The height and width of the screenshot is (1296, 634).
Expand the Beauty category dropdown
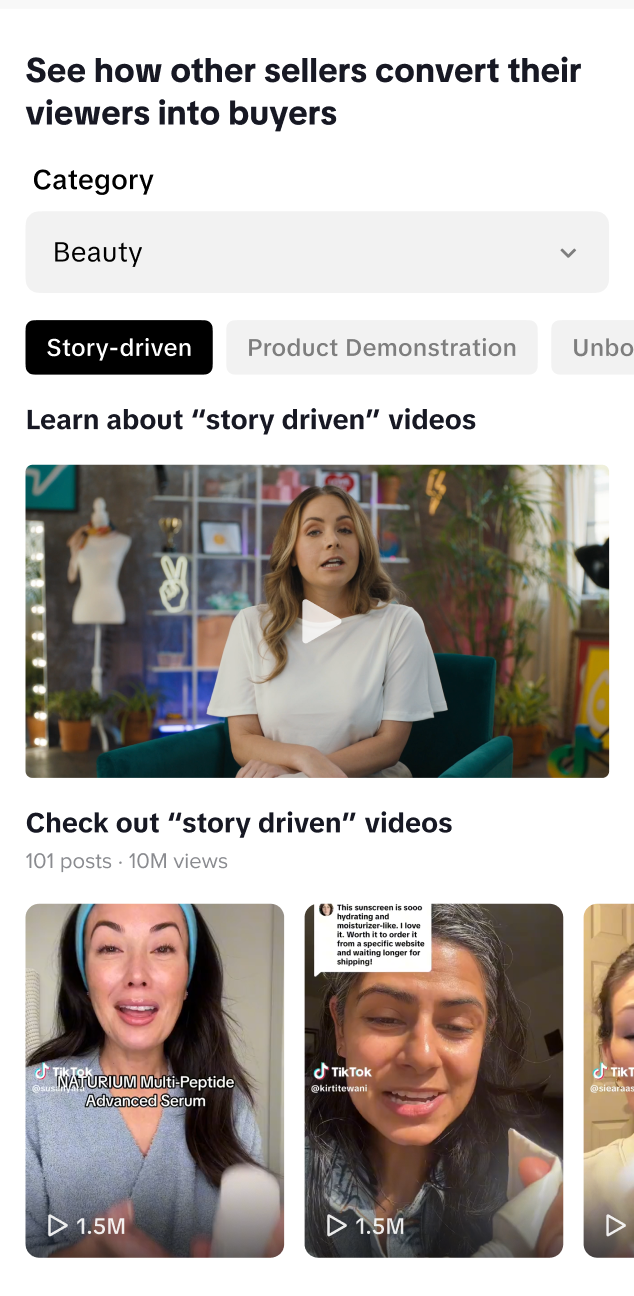316,252
